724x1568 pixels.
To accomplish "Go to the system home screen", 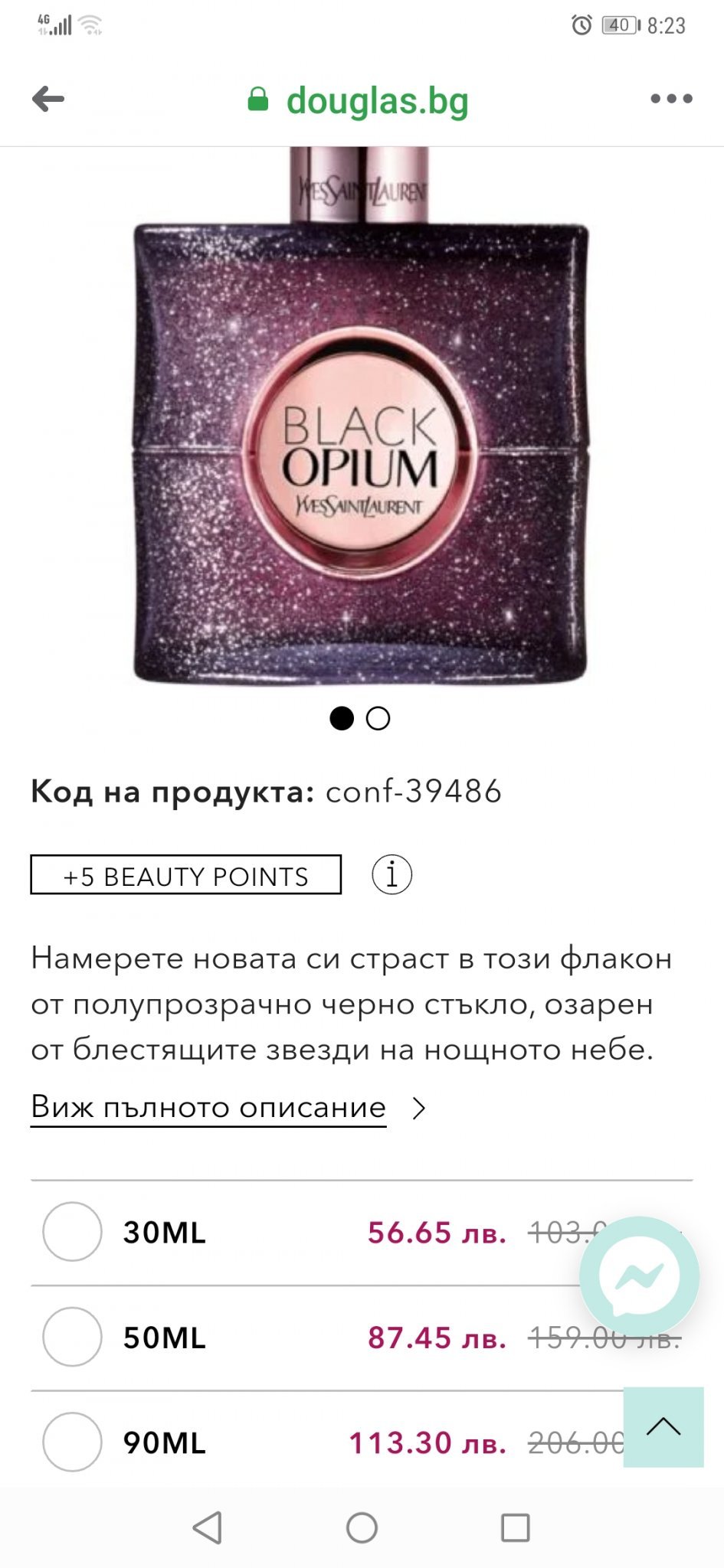I will (x=362, y=1527).
